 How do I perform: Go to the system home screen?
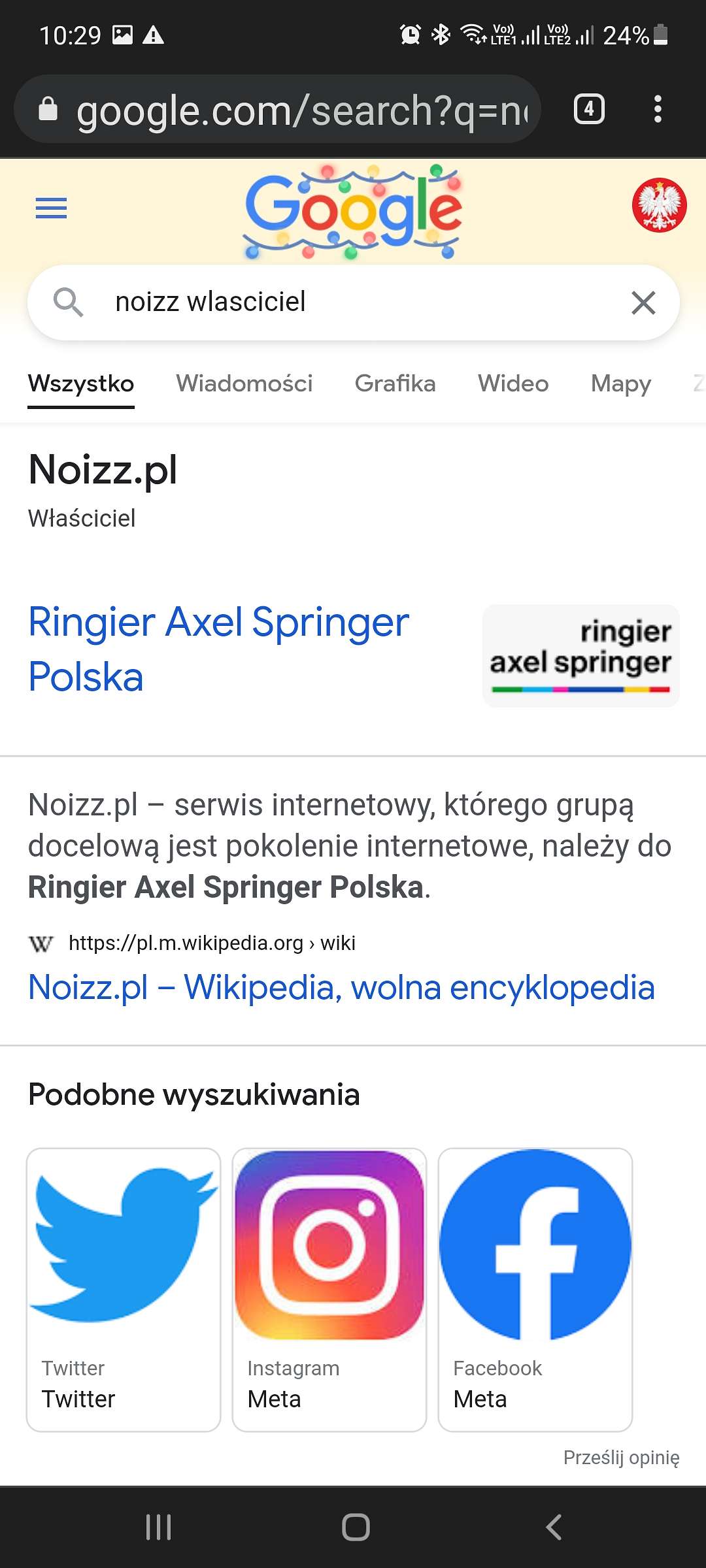(x=356, y=1527)
